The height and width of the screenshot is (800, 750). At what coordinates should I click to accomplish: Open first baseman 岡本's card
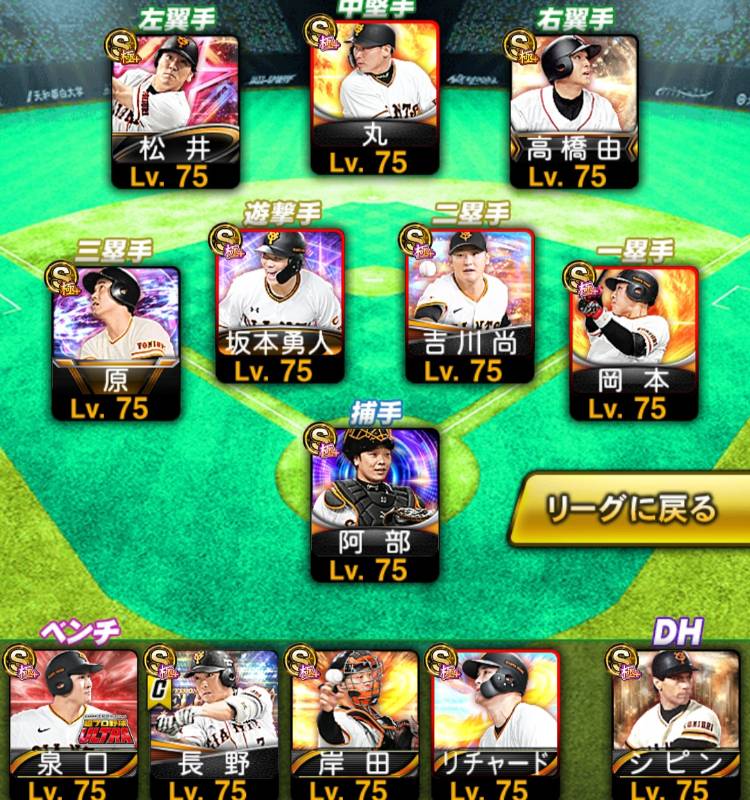coord(633,340)
